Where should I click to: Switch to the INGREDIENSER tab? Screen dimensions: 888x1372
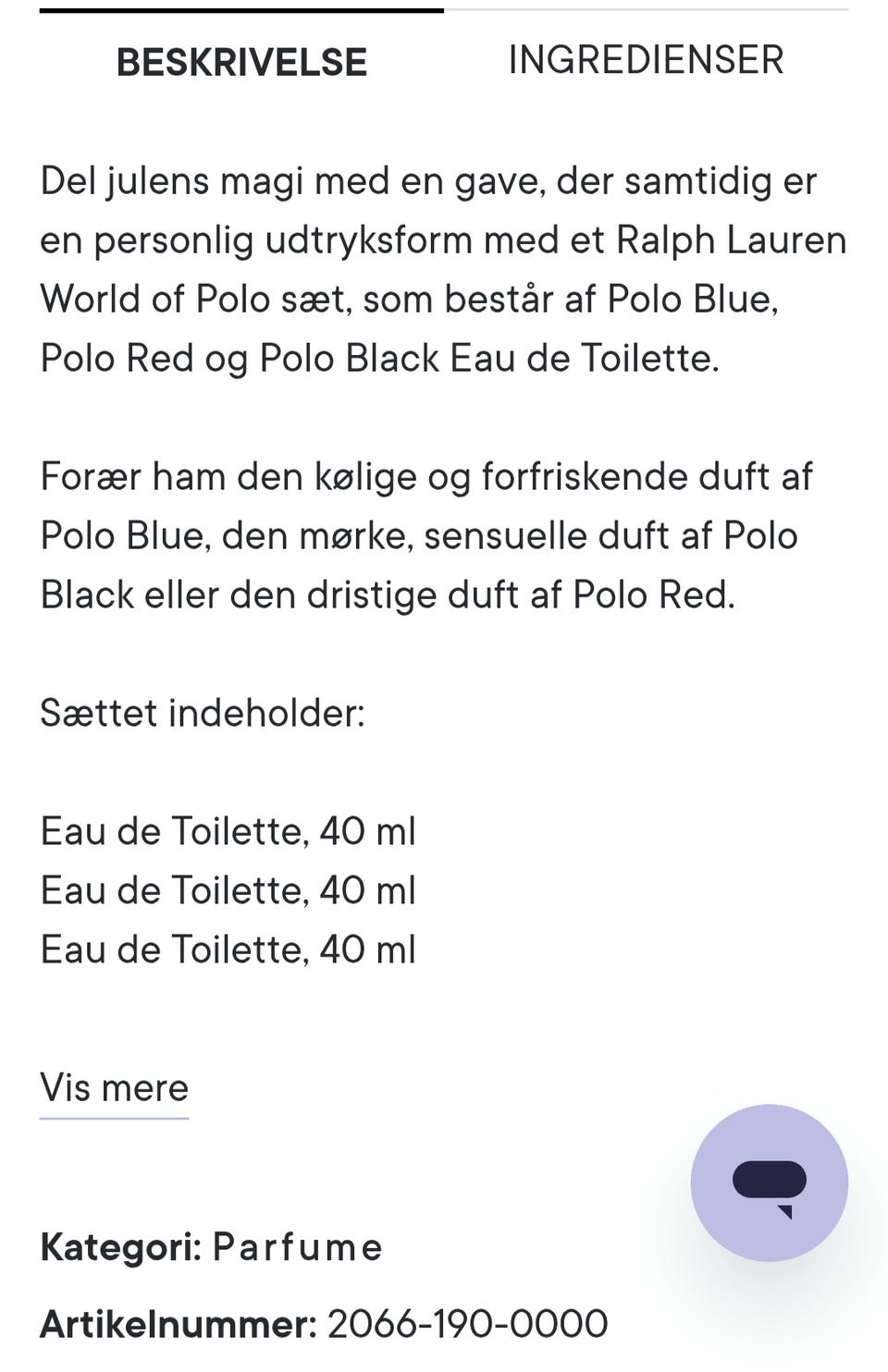pos(646,60)
